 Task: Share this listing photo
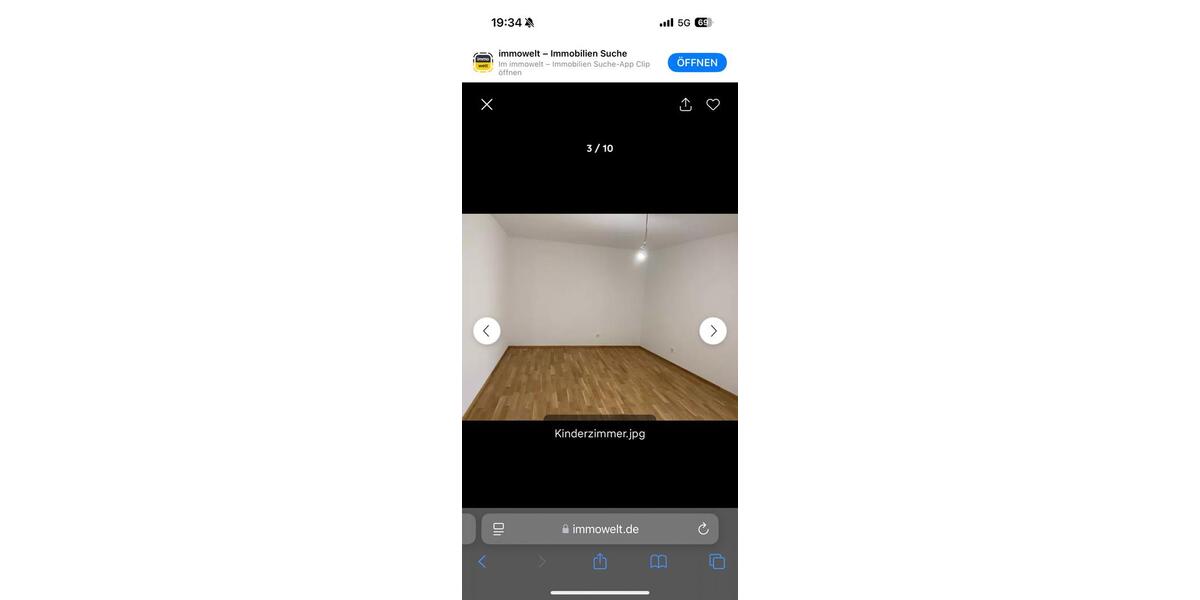coord(686,105)
